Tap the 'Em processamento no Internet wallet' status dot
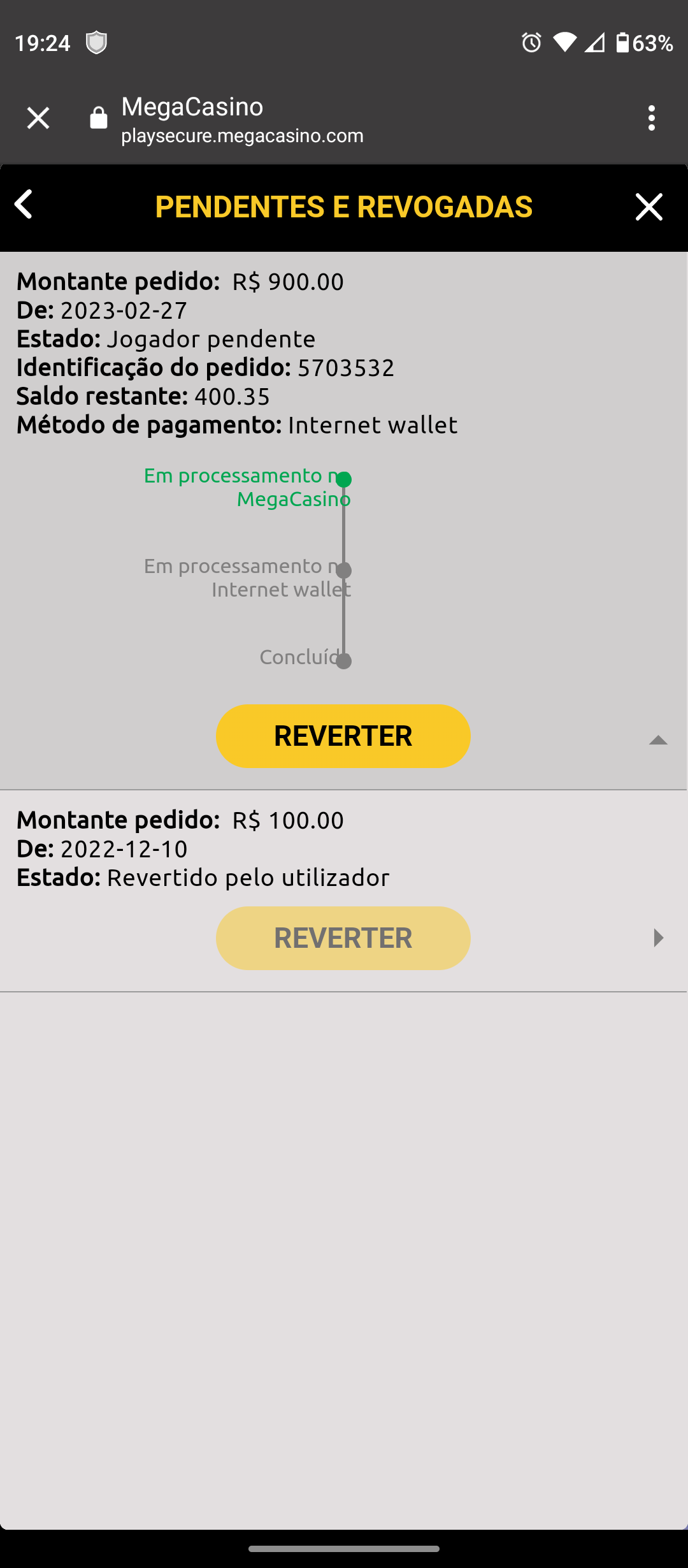The width and height of the screenshot is (688, 1568). pyautogui.click(x=344, y=570)
